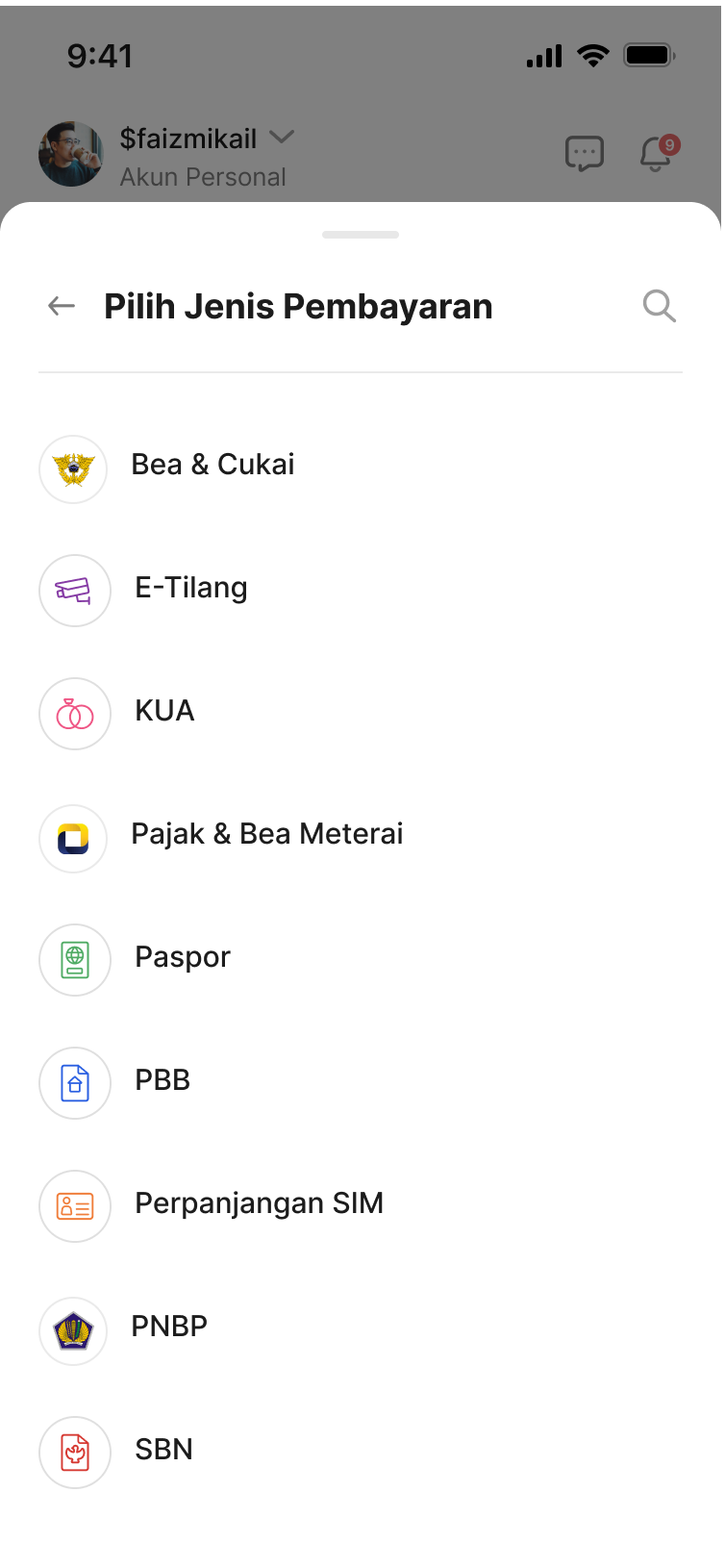Select the SBN document icon

coord(75,1453)
